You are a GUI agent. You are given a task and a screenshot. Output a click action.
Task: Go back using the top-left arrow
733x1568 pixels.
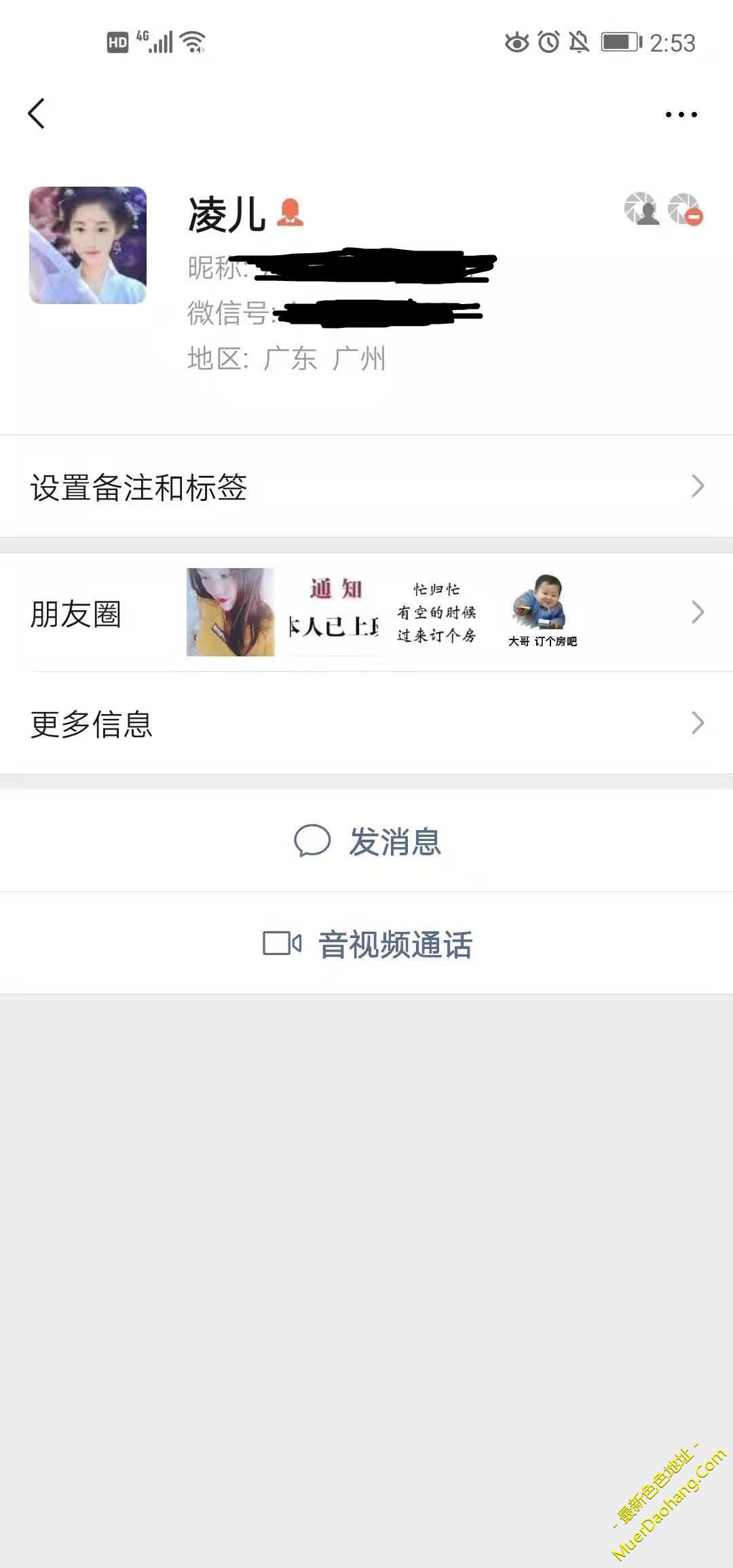[x=37, y=113]
